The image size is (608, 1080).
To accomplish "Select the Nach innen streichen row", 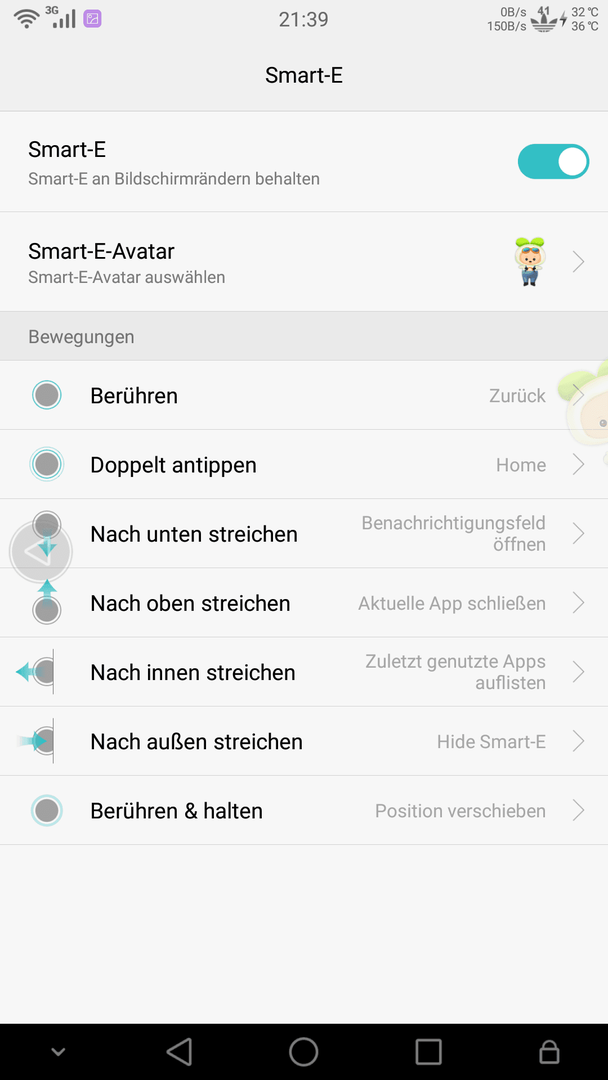I will [304, 672].
